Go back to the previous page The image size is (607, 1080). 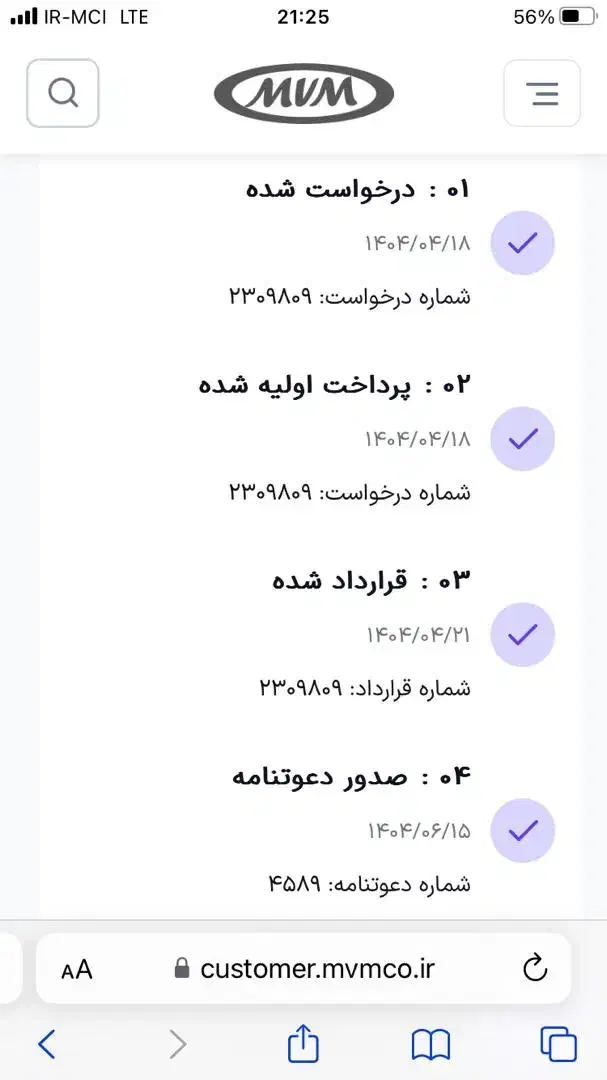point(47,1045)
